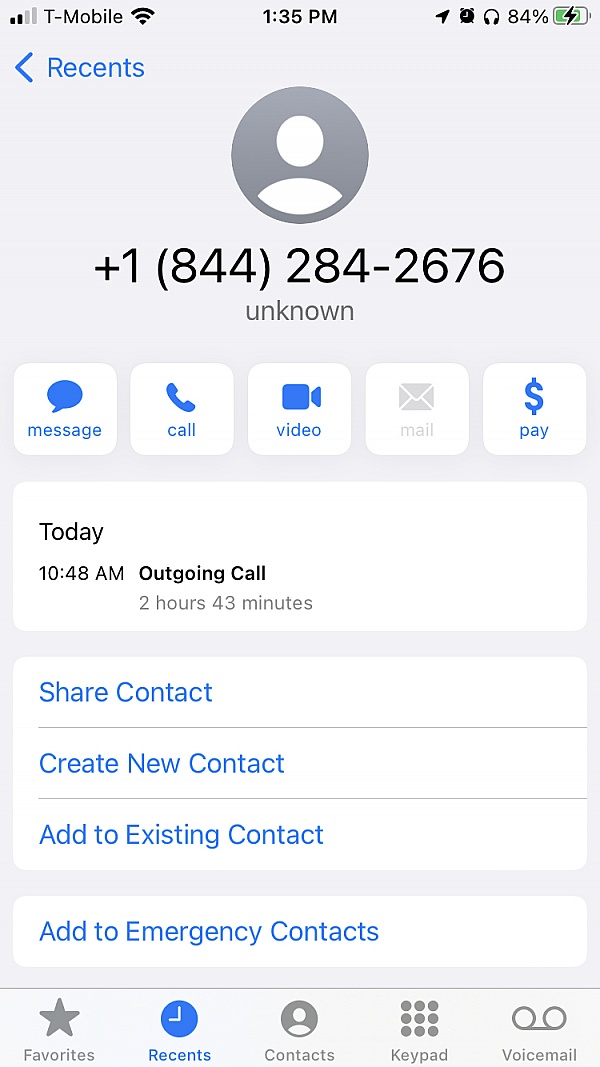Add number to Emergency Contacts

coord(300,932)
